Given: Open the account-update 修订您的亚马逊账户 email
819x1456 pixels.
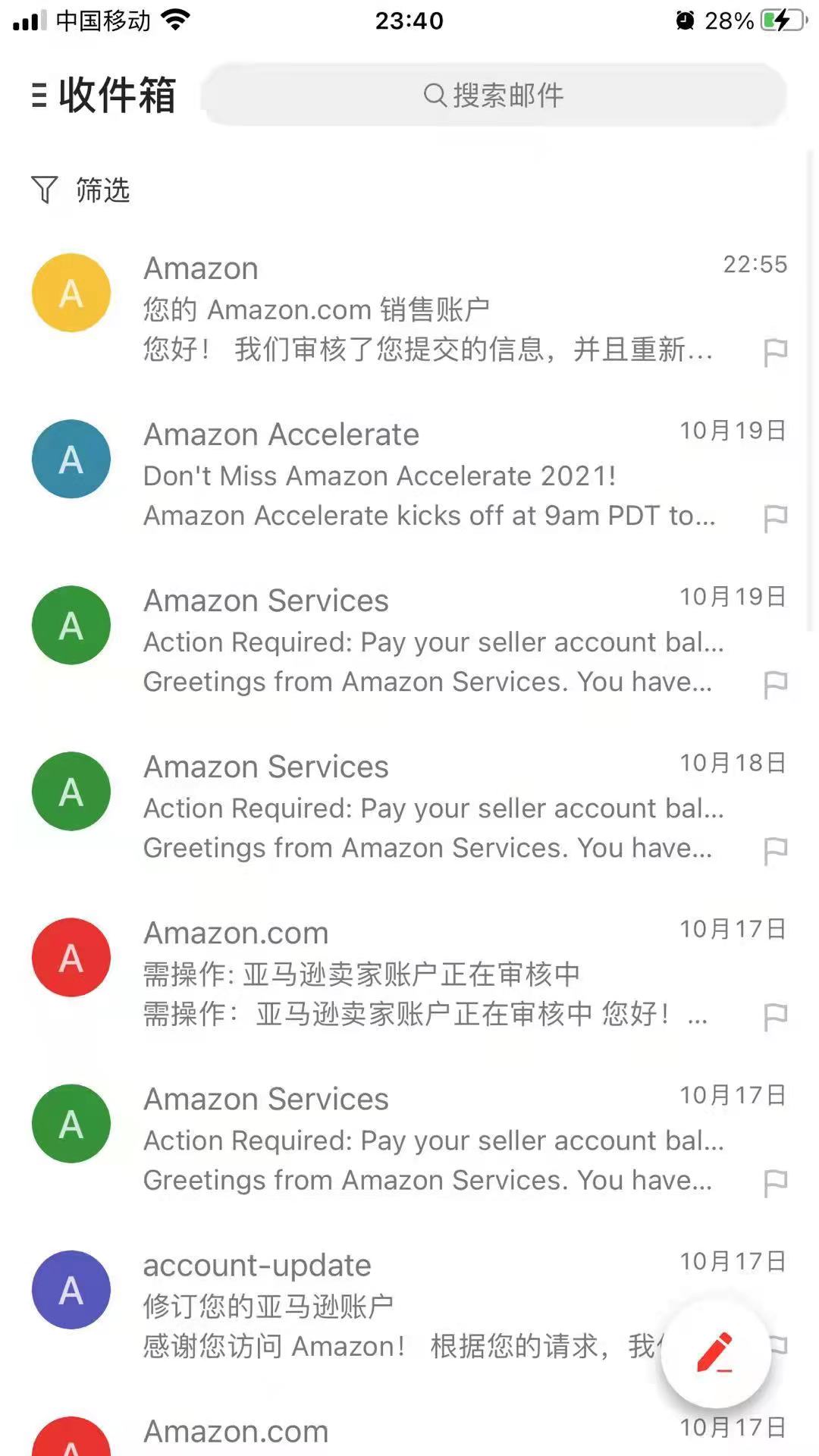Looking at the screenshot, I should 334,1306.
